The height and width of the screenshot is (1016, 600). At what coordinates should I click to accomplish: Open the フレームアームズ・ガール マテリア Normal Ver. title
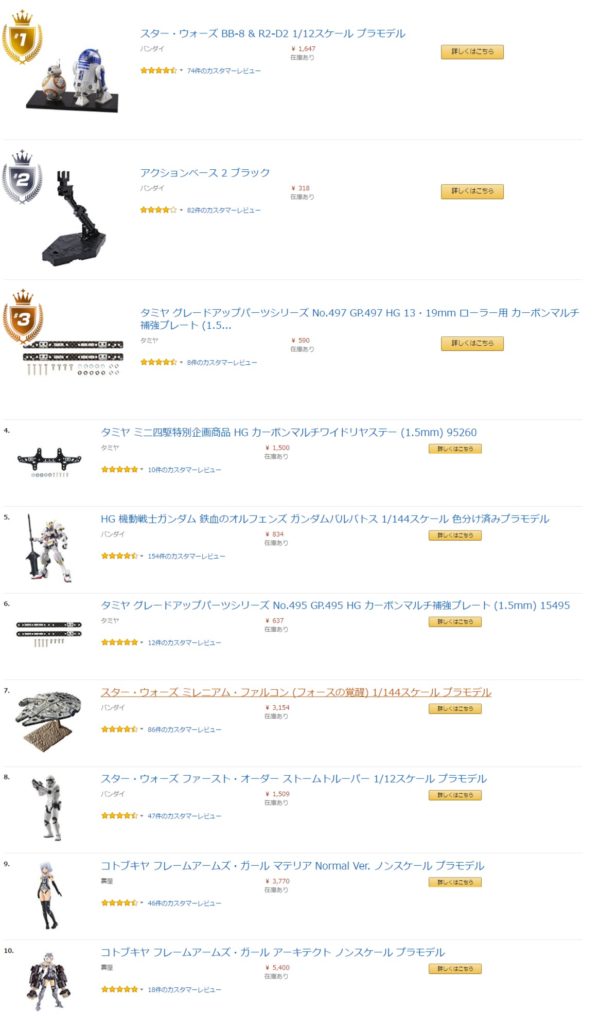[292, 865]
